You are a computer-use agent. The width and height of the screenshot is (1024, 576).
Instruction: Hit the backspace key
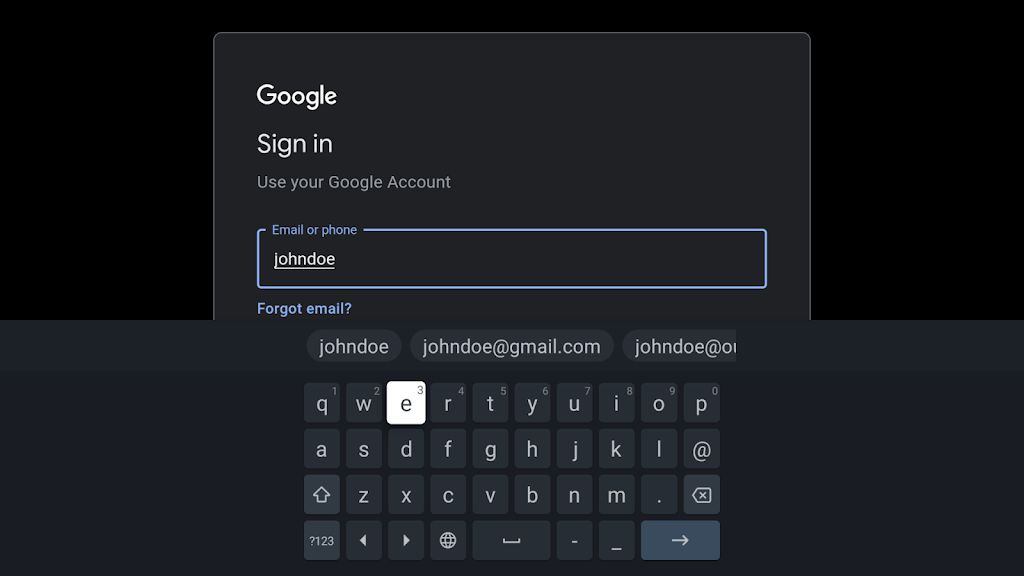point(701,495)
